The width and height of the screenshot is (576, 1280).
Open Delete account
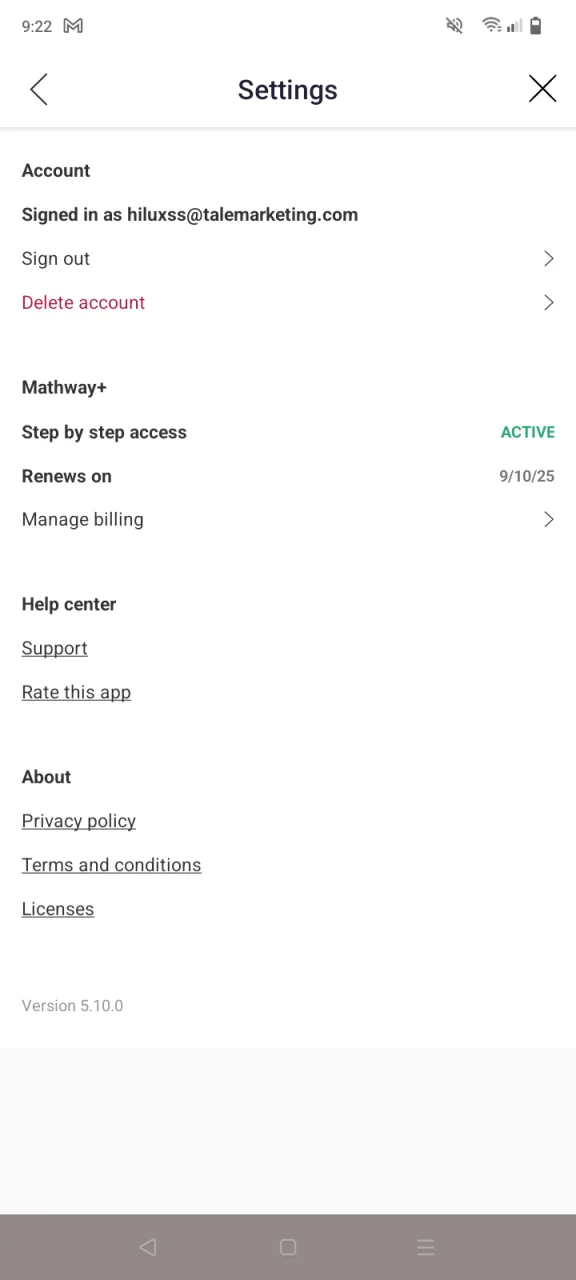click(288, 302)
